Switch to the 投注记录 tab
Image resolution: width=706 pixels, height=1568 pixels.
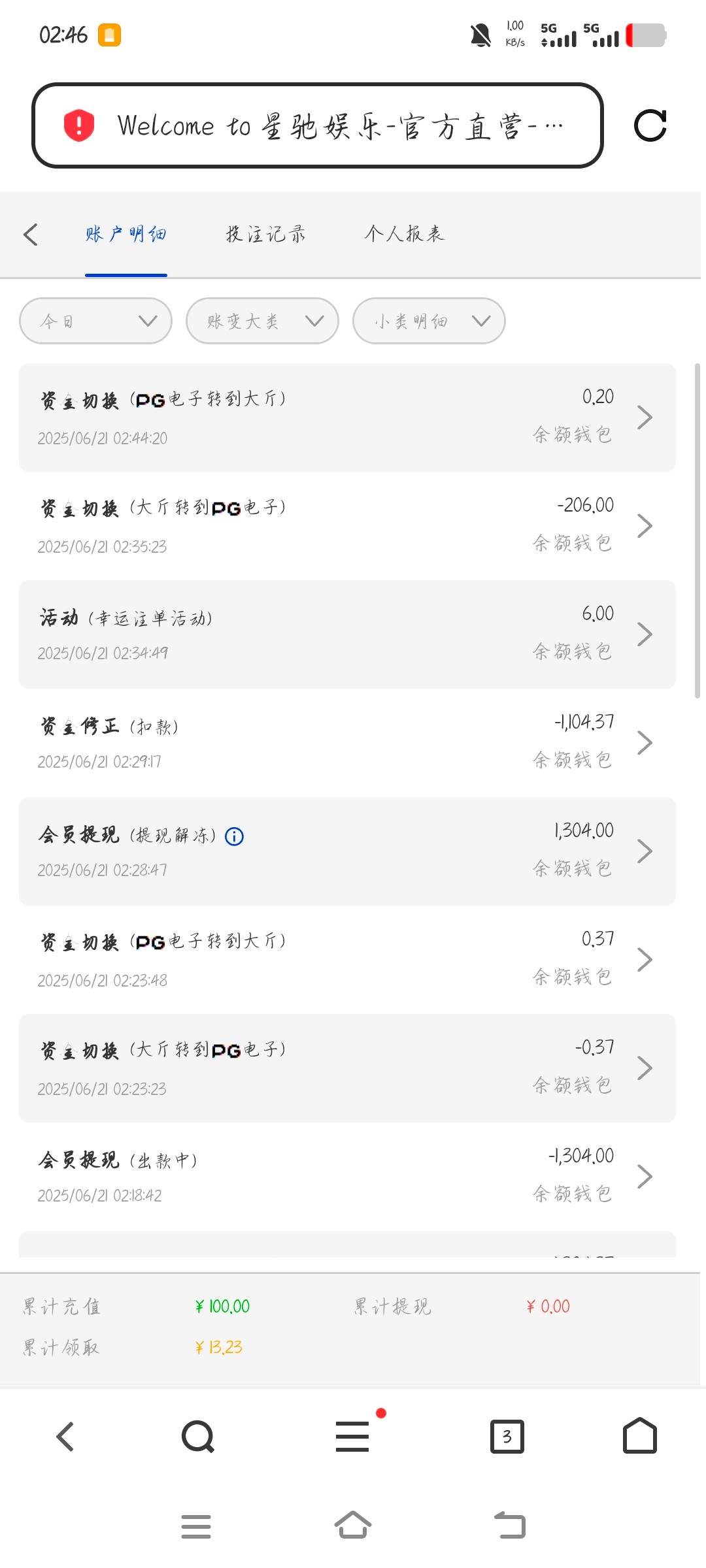click(x=265, y=235)
